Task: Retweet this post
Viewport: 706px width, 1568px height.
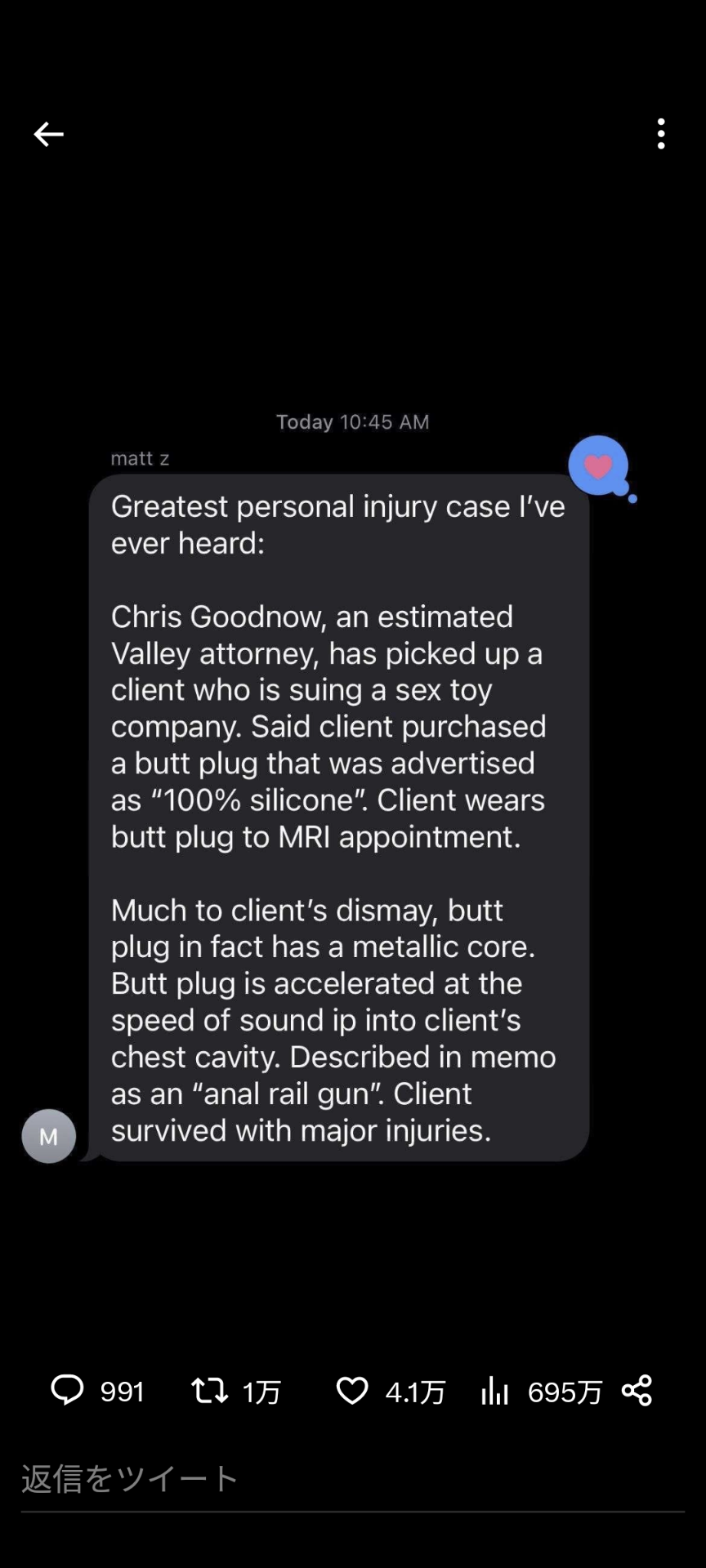Action: (x=210, y=1390)
